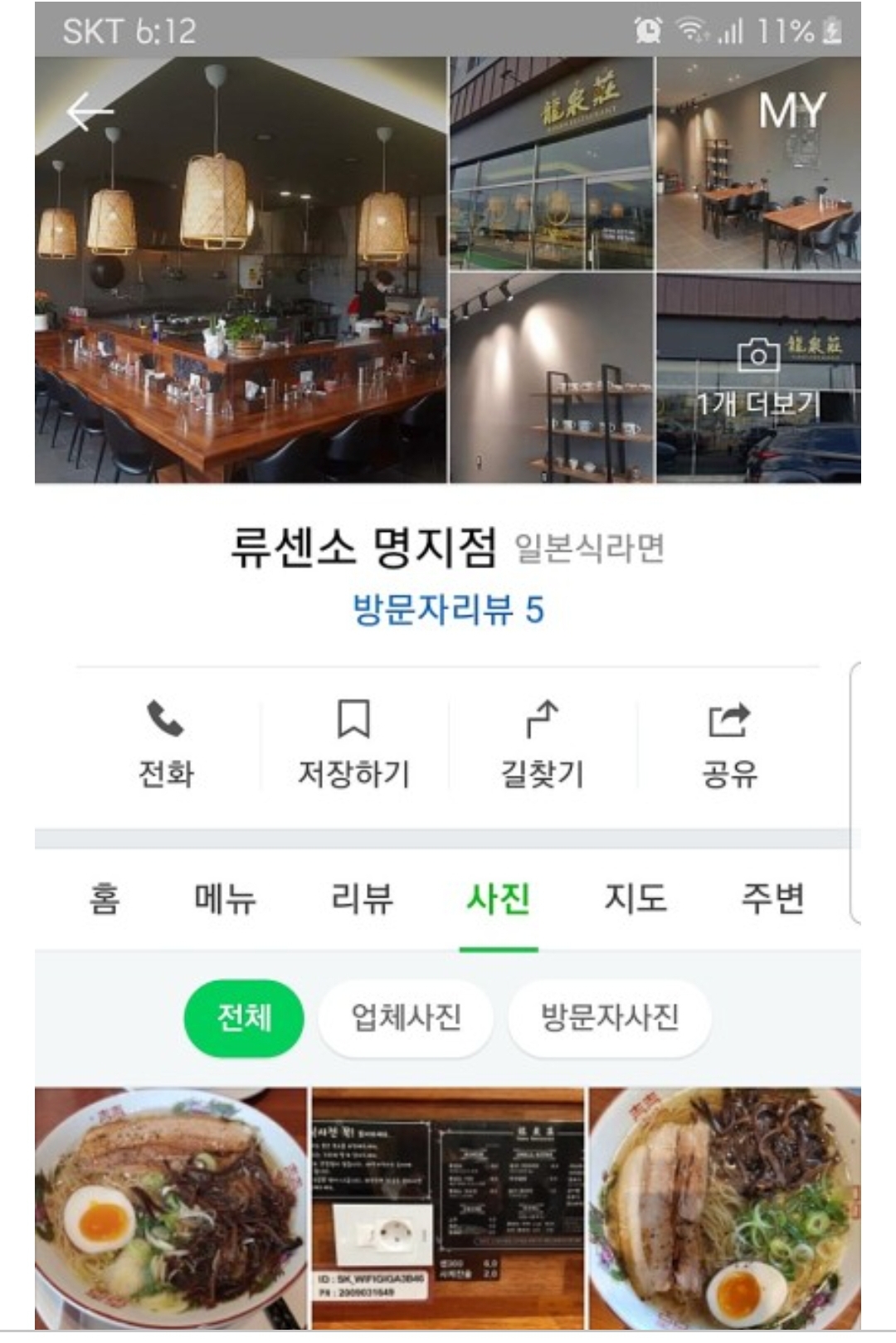
Task: Switch to the 메뉴 tab
Action: pyautogui.click(x=225, y=898)
